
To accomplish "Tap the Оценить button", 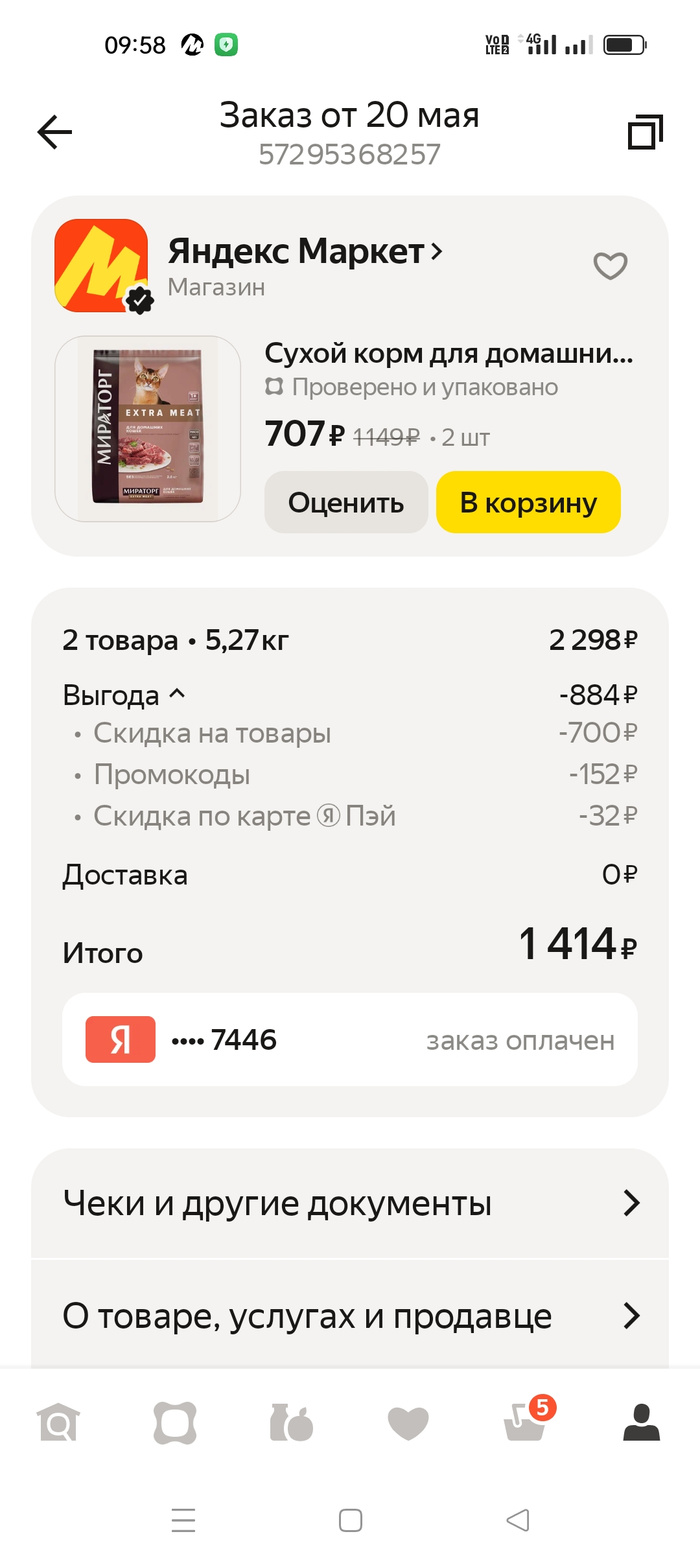I will (346, 502).
